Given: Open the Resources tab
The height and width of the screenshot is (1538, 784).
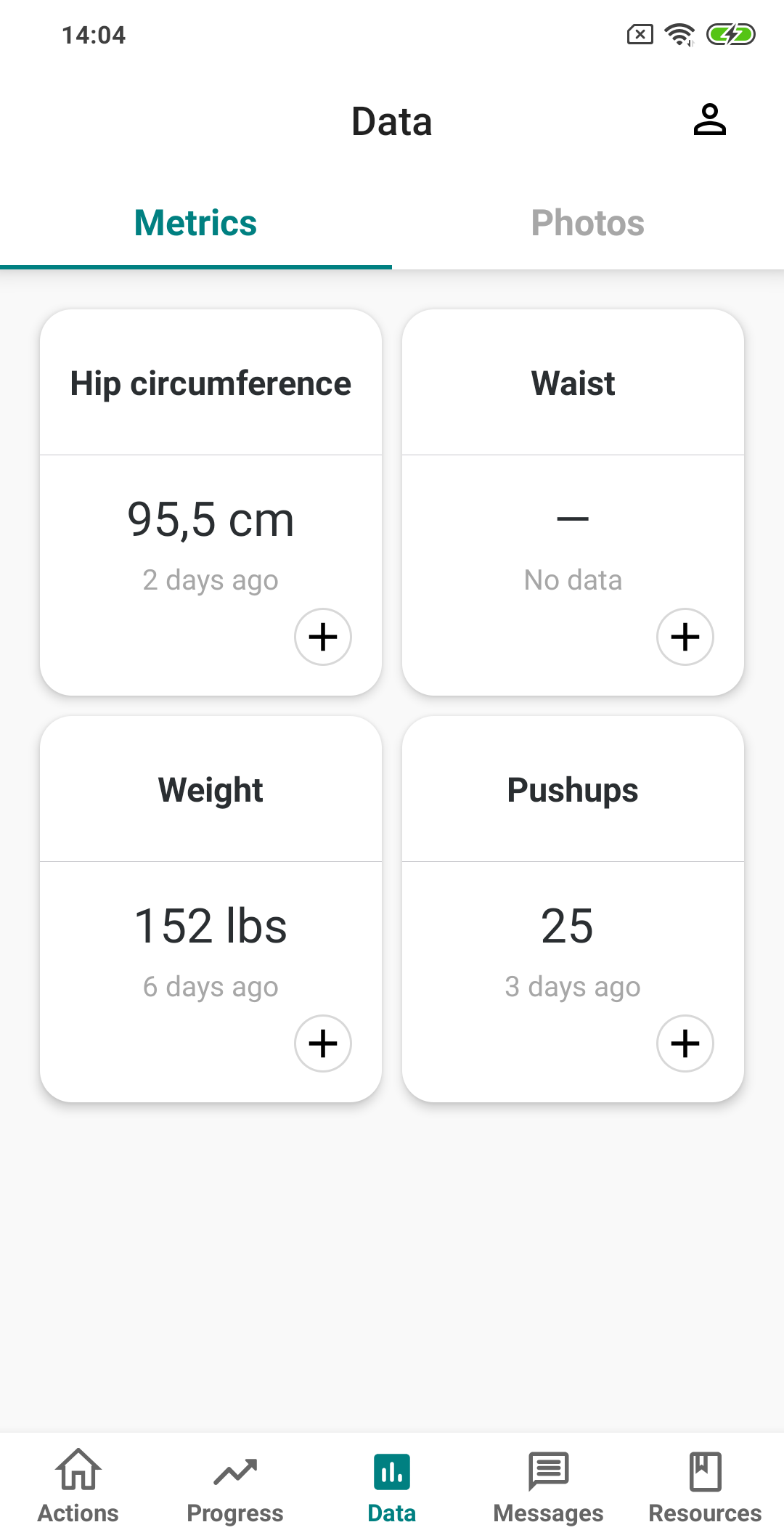Looking at the screenshot, I should (706, 1486).
